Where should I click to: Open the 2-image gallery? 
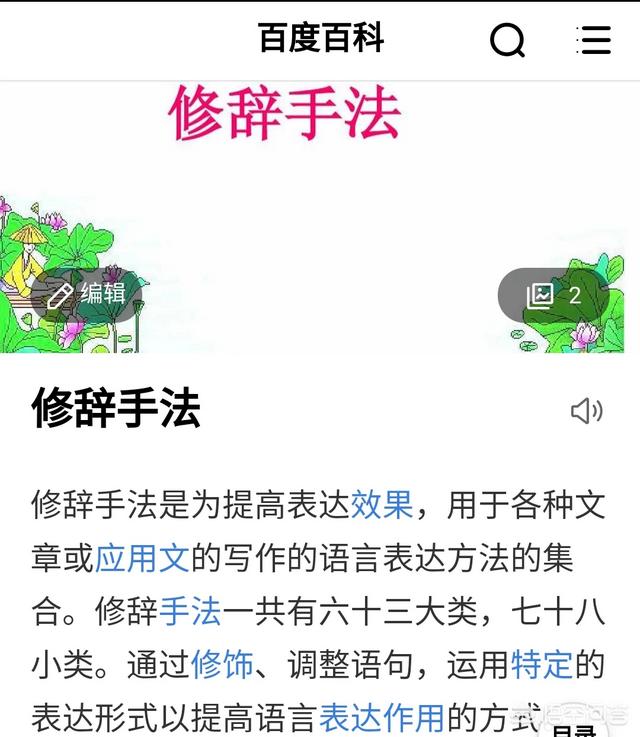553,295
